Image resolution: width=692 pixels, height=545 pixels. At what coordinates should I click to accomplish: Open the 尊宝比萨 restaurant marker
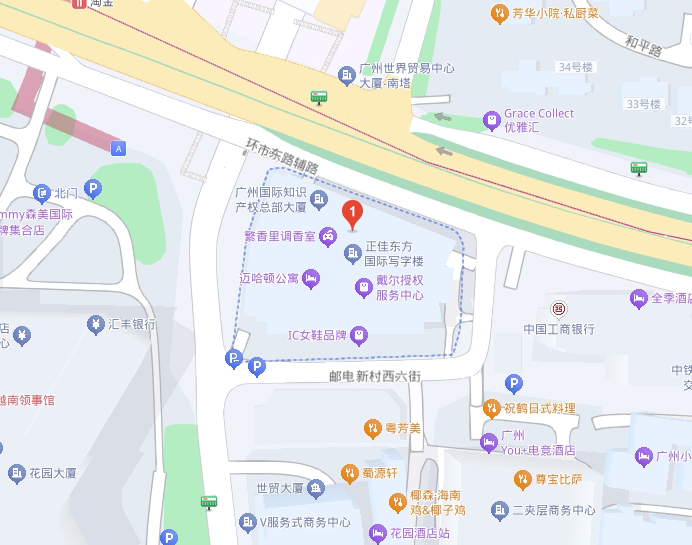[522, 479]
